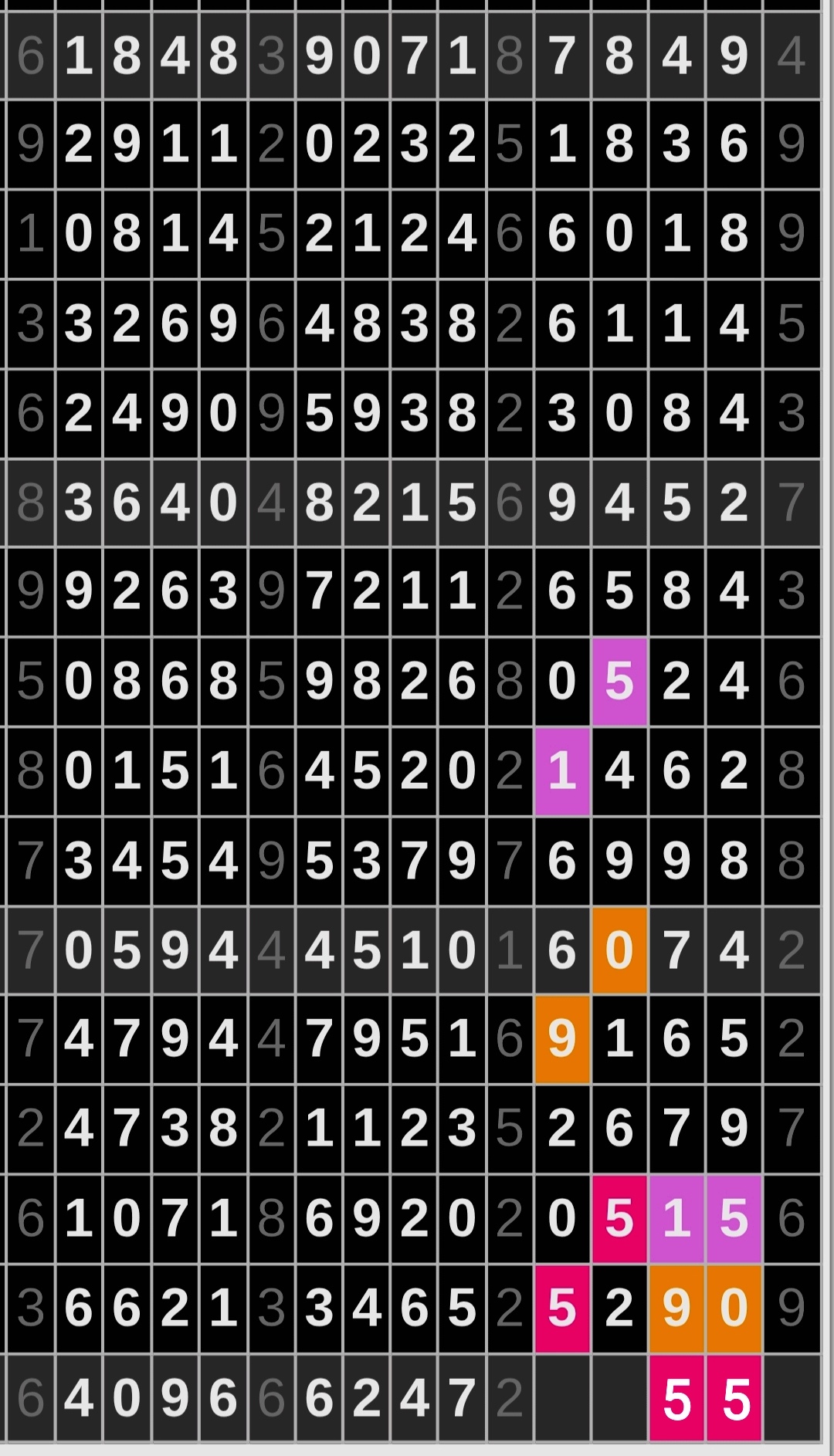Tap the pink 5 cell in the 1071 row
The image size is (834, 1456).
pyautogui.click(x=619, y=1219)
